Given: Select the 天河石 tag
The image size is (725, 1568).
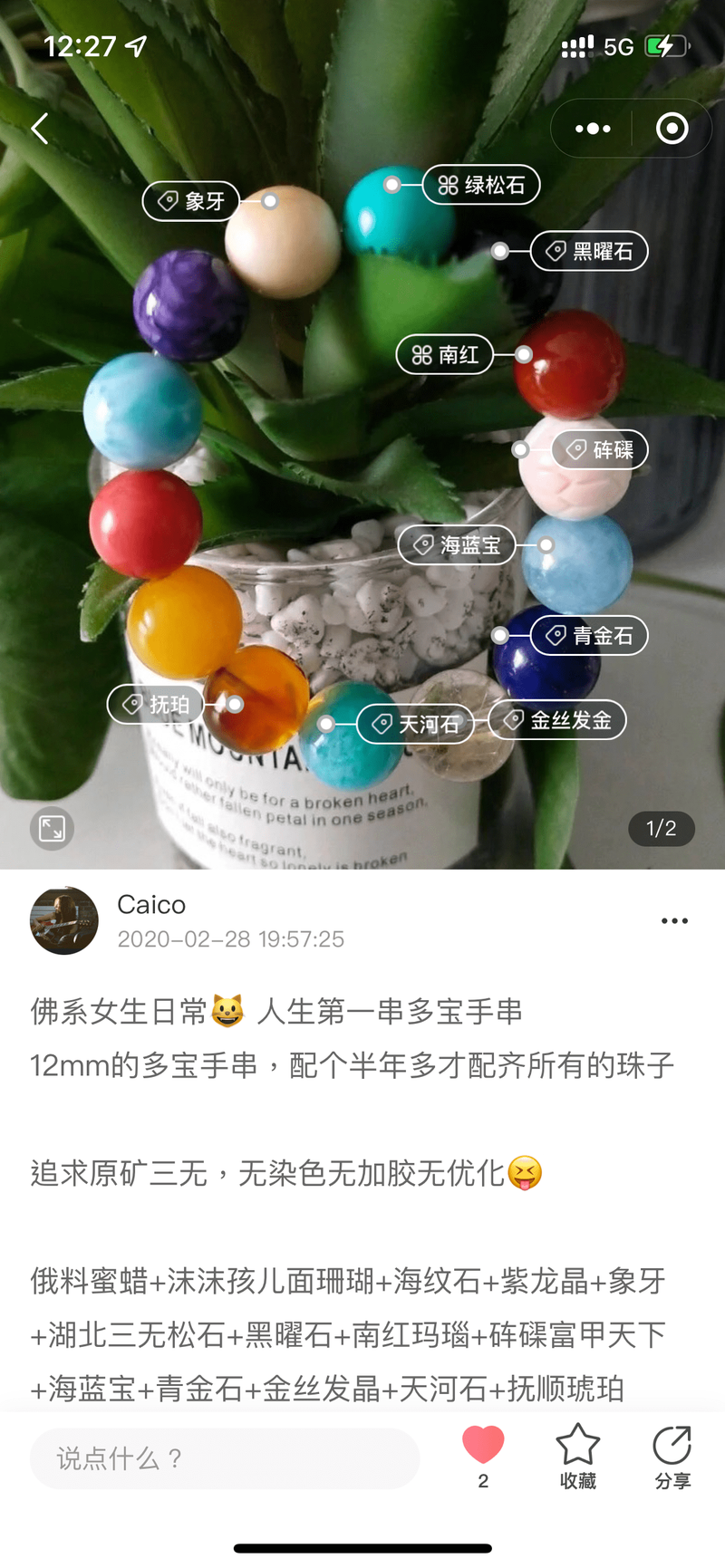Looking at the screenshot, I should [x=415, y=725].
